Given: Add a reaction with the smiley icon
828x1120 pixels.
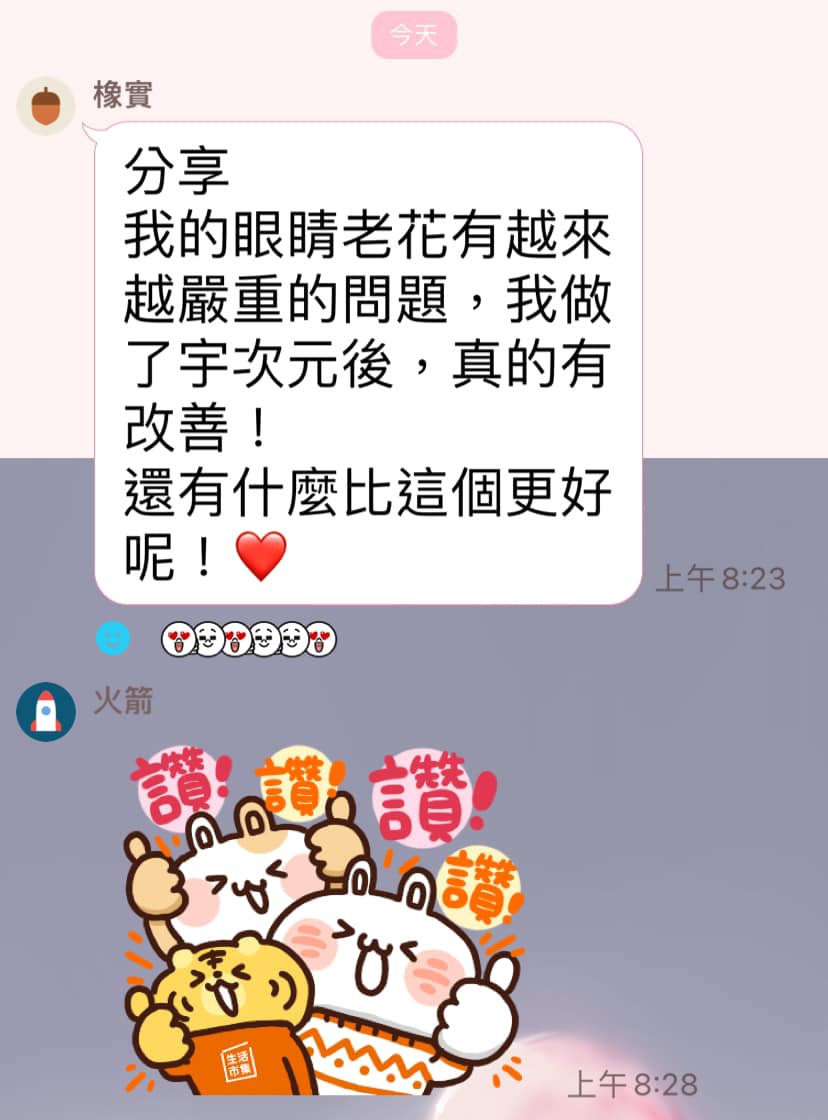Looking at the screenshot, I should tap(113, 638).
